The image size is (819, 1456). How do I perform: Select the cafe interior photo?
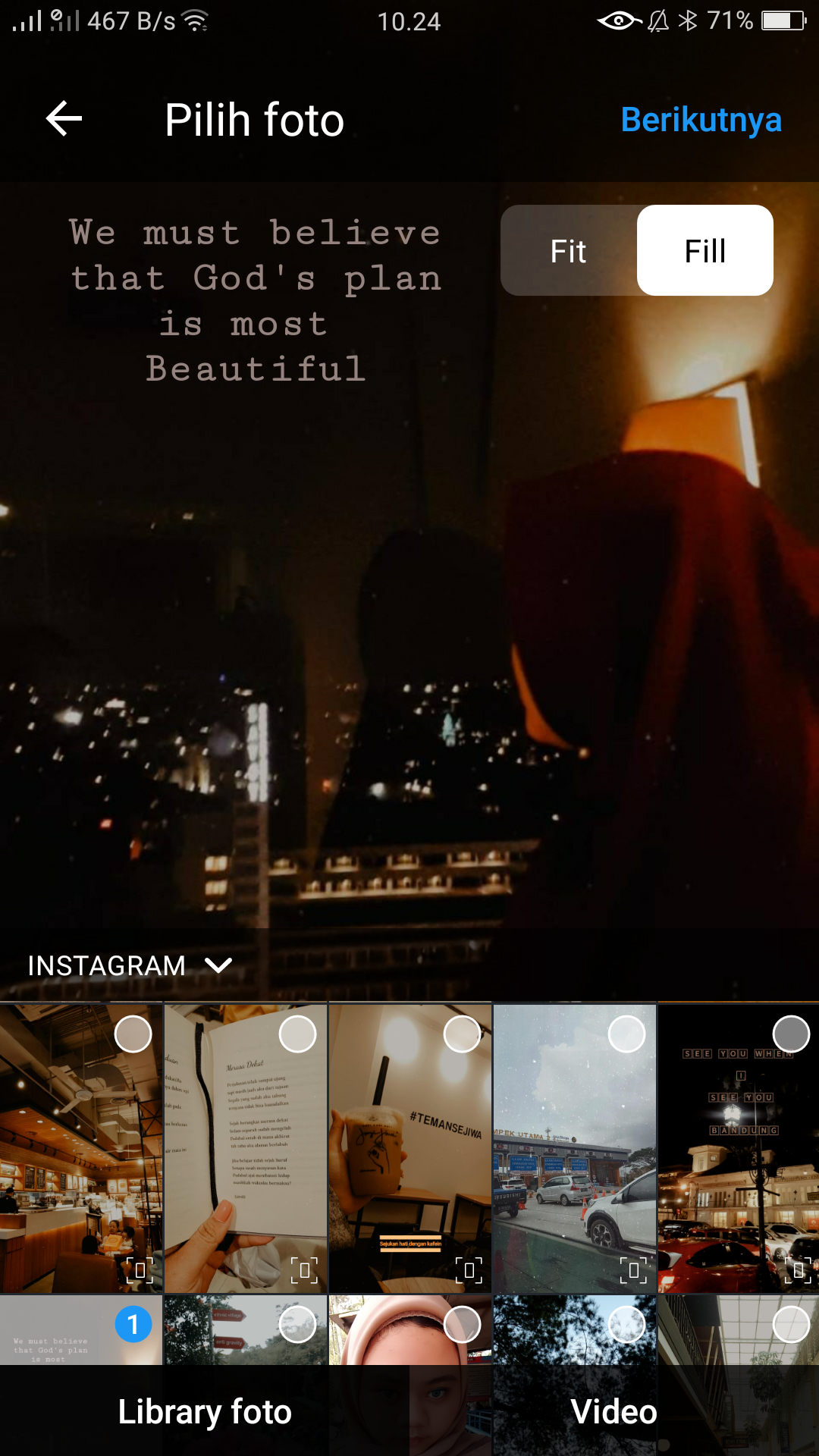81,1148
